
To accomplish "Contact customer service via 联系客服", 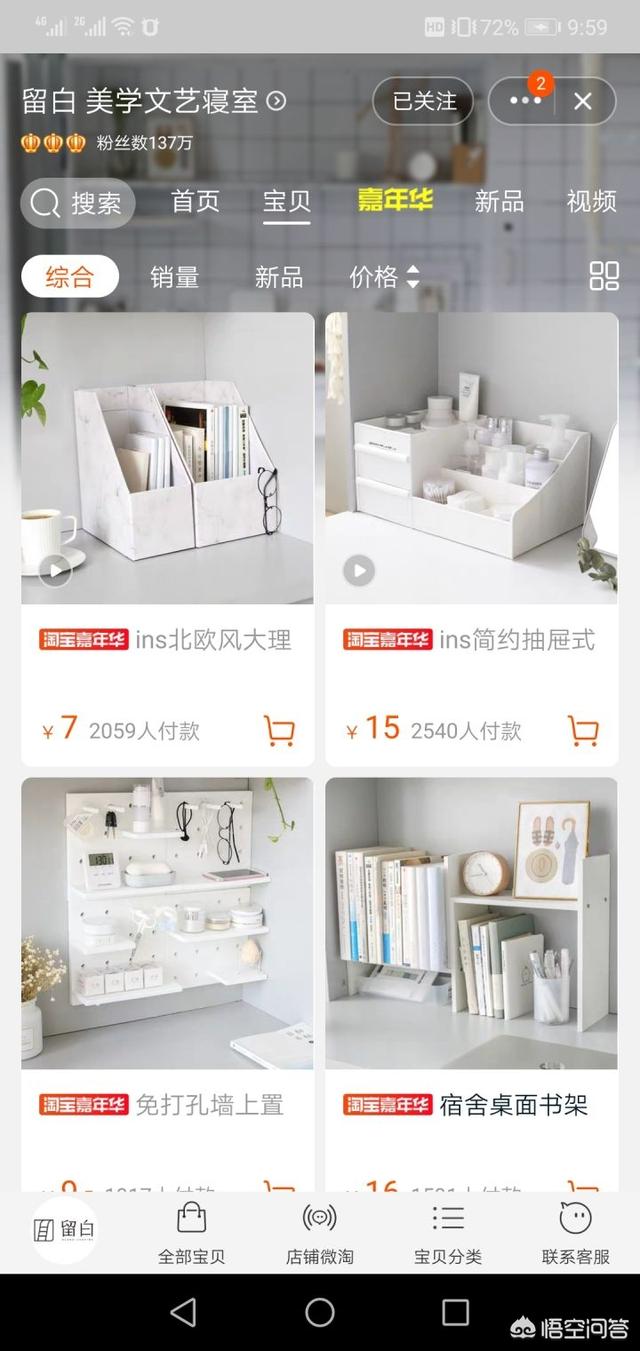I will point(575,1234).
